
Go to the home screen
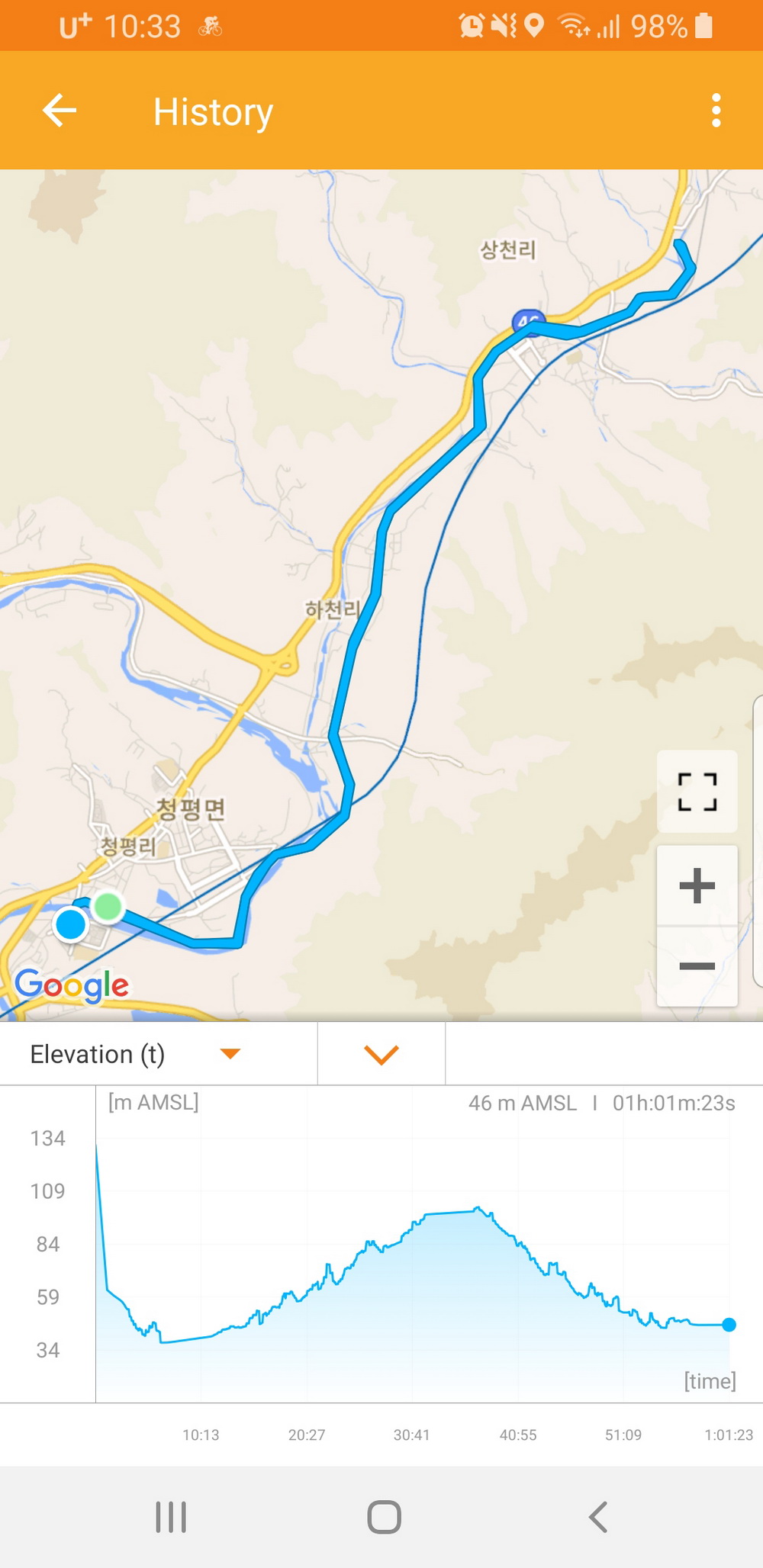384,1516
